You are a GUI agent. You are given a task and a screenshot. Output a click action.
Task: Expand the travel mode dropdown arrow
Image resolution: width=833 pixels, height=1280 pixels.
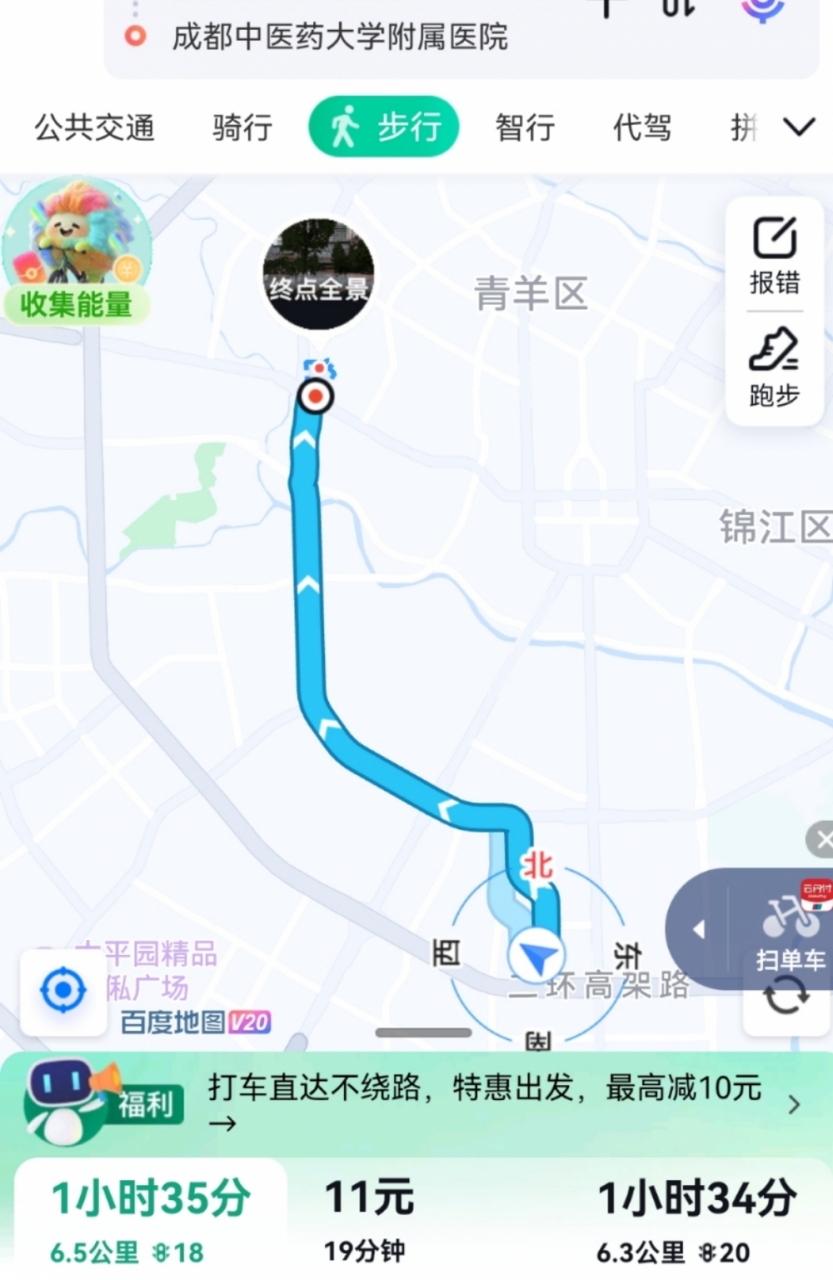point(798,128)
